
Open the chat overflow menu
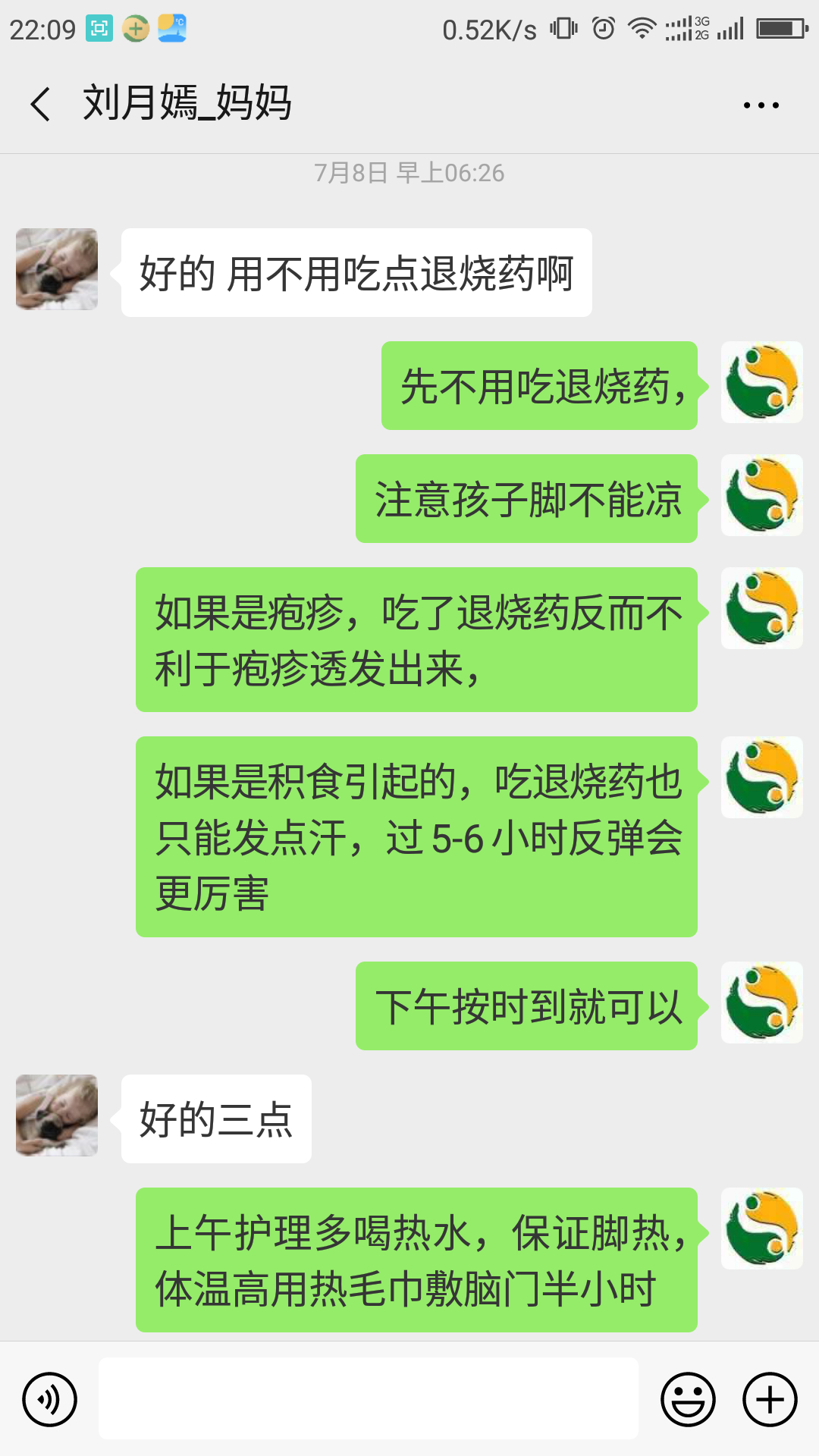click(761, 105)
